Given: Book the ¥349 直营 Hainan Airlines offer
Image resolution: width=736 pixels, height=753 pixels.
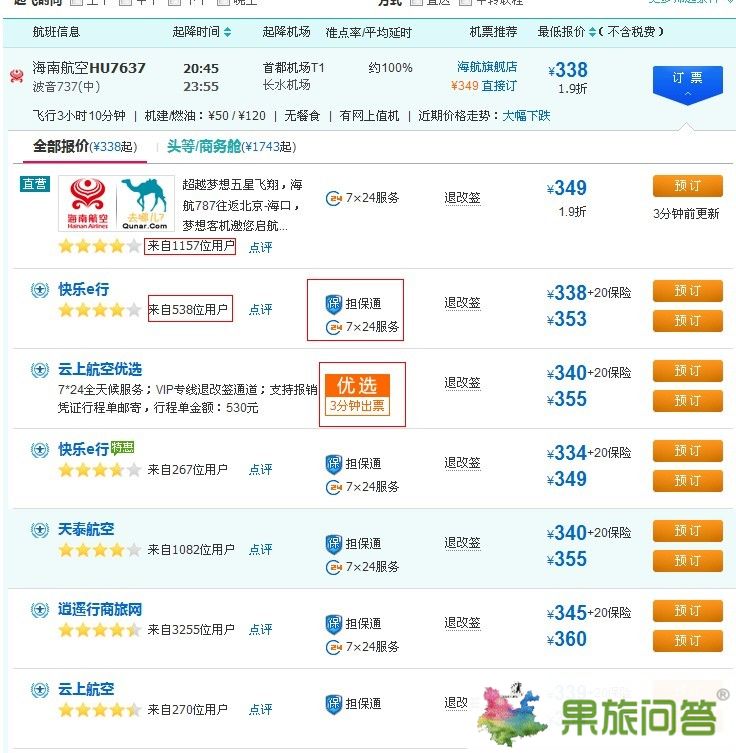Looking at the screenshot, I should (687, 187).
